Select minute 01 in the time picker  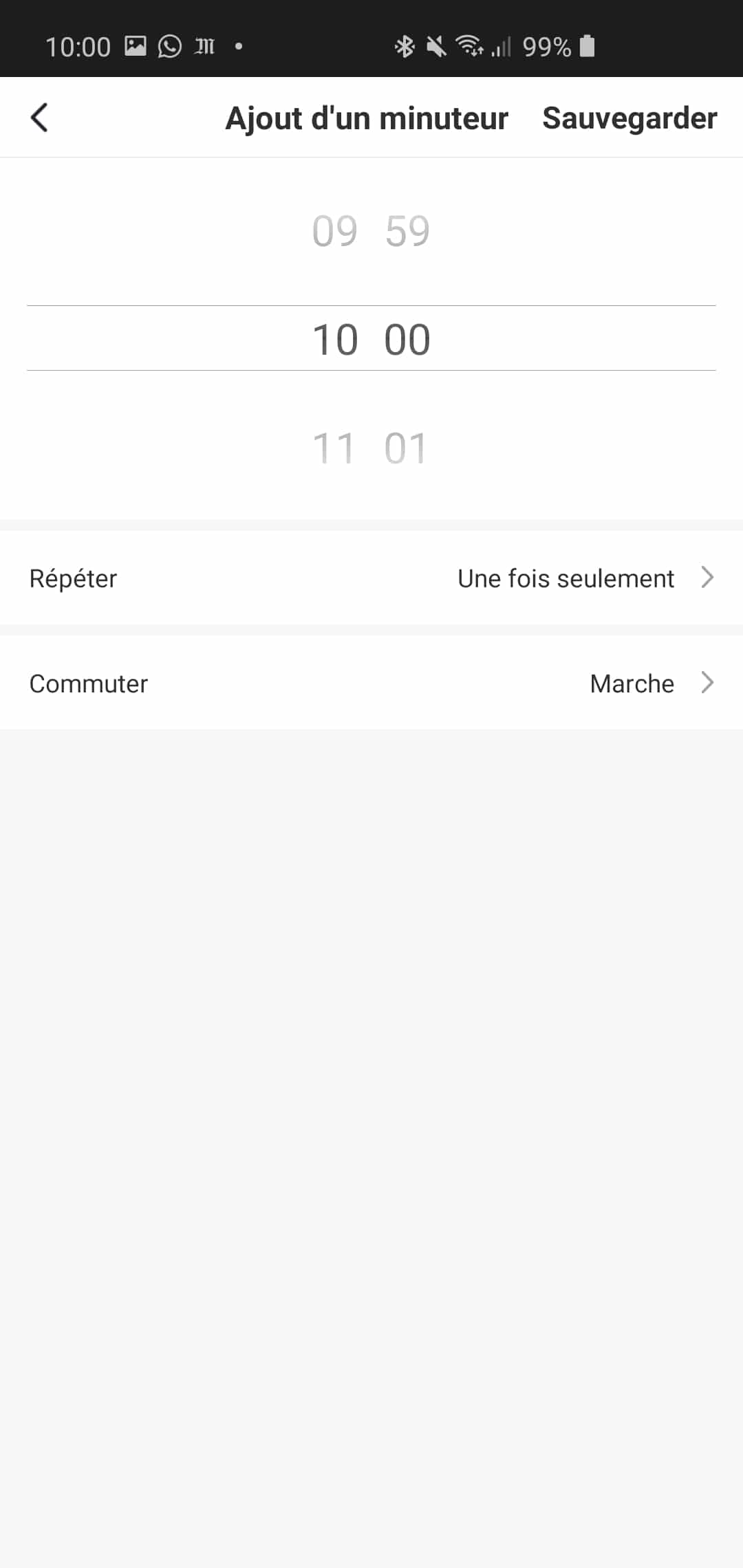coord(406,448)
